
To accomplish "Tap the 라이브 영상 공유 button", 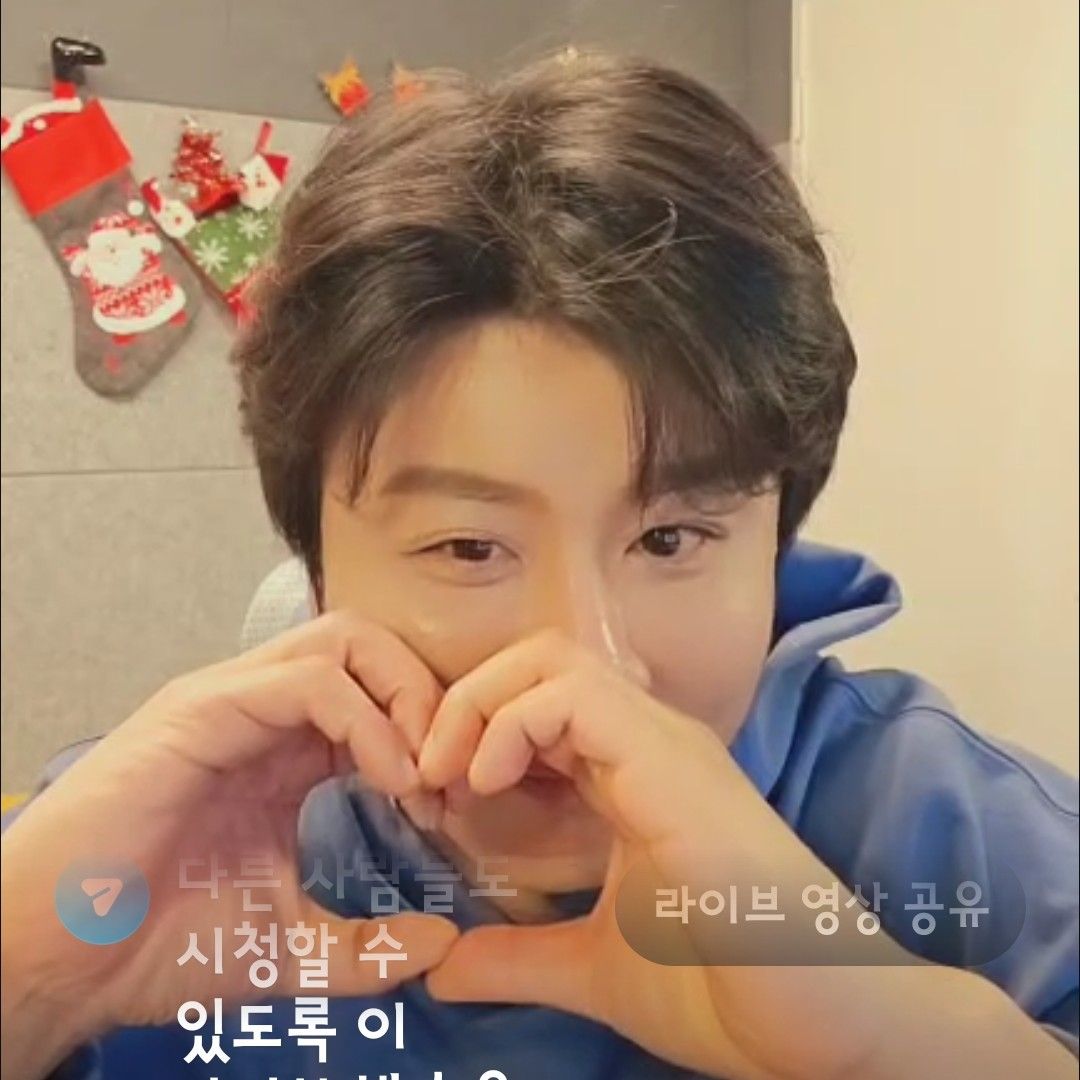I will click(820, 909).
